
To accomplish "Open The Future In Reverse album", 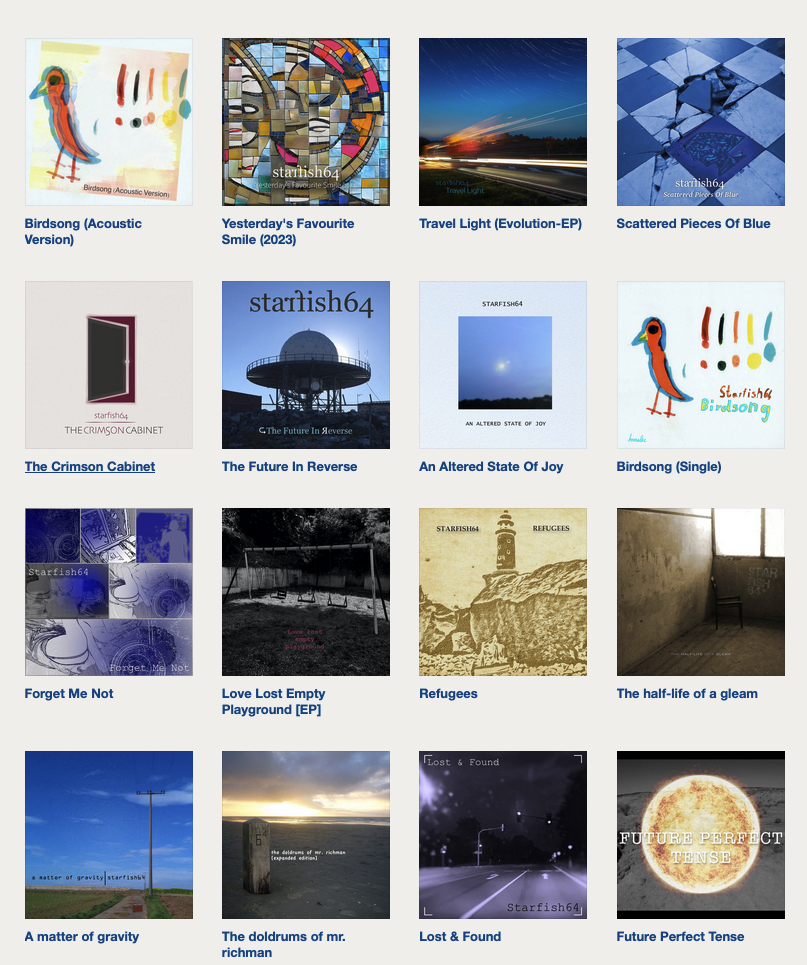I will coord(305,364).
